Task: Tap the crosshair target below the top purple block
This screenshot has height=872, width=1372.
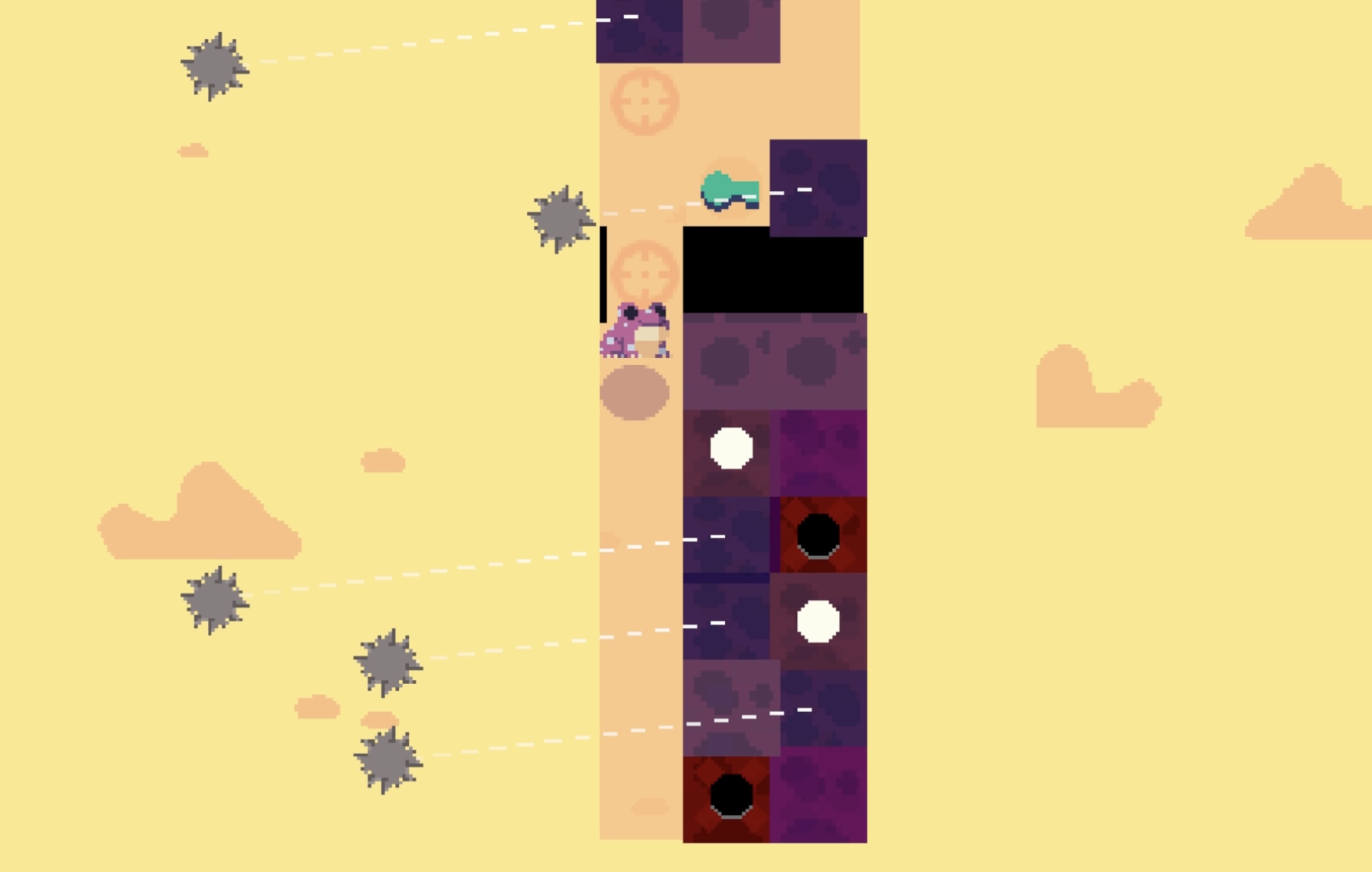Action: pyautogui.click(x=644, y=102)
